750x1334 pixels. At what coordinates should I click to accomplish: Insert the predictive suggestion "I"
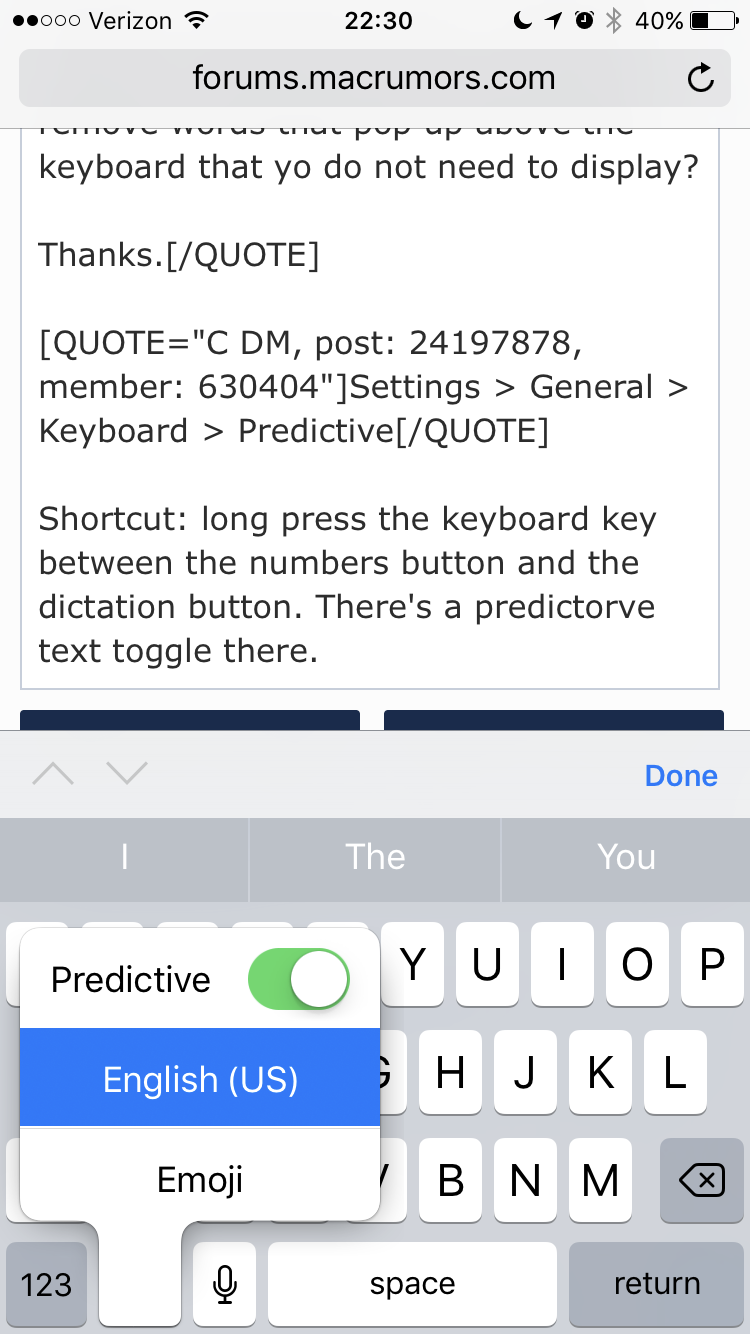[x=124, y=857]
